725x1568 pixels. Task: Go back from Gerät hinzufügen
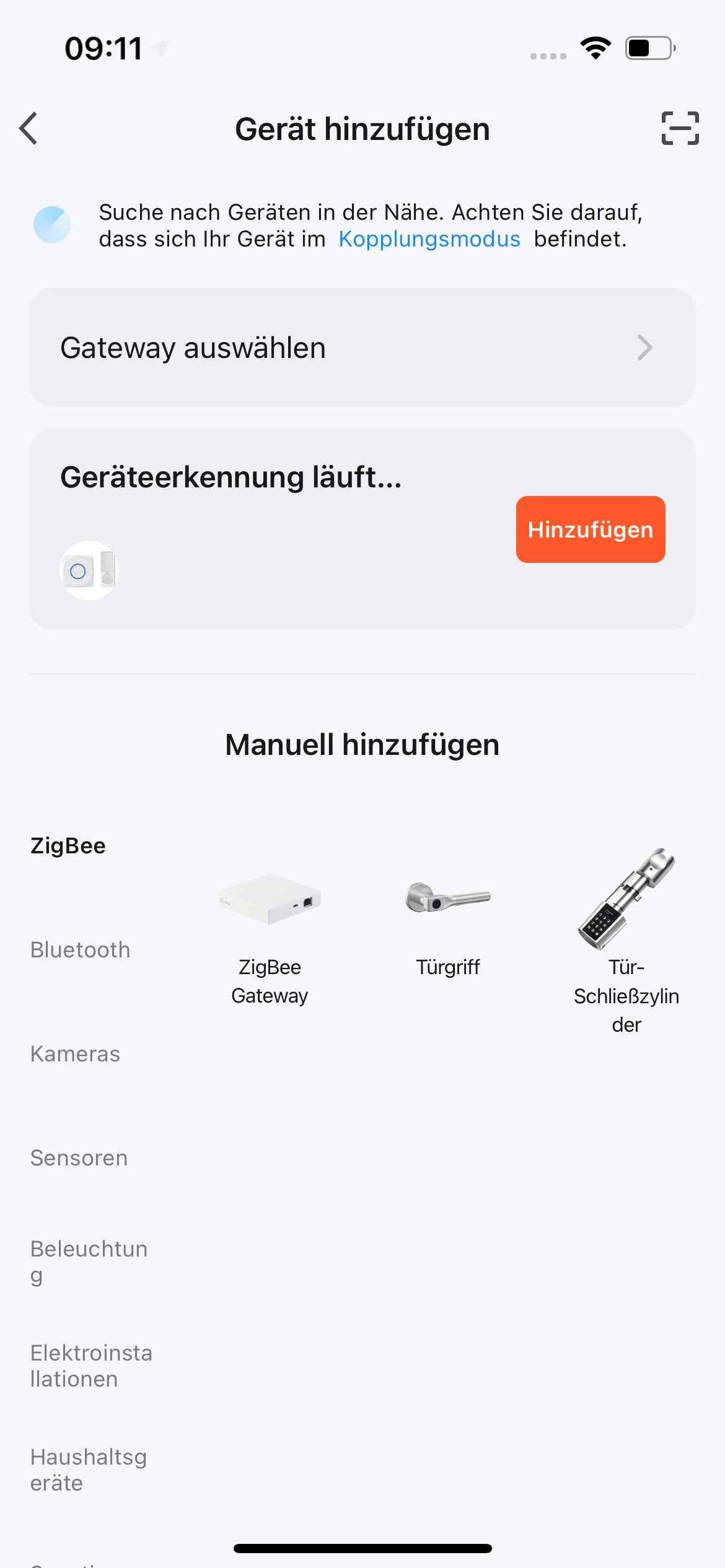pyautogui.click(x=29, y=129)
